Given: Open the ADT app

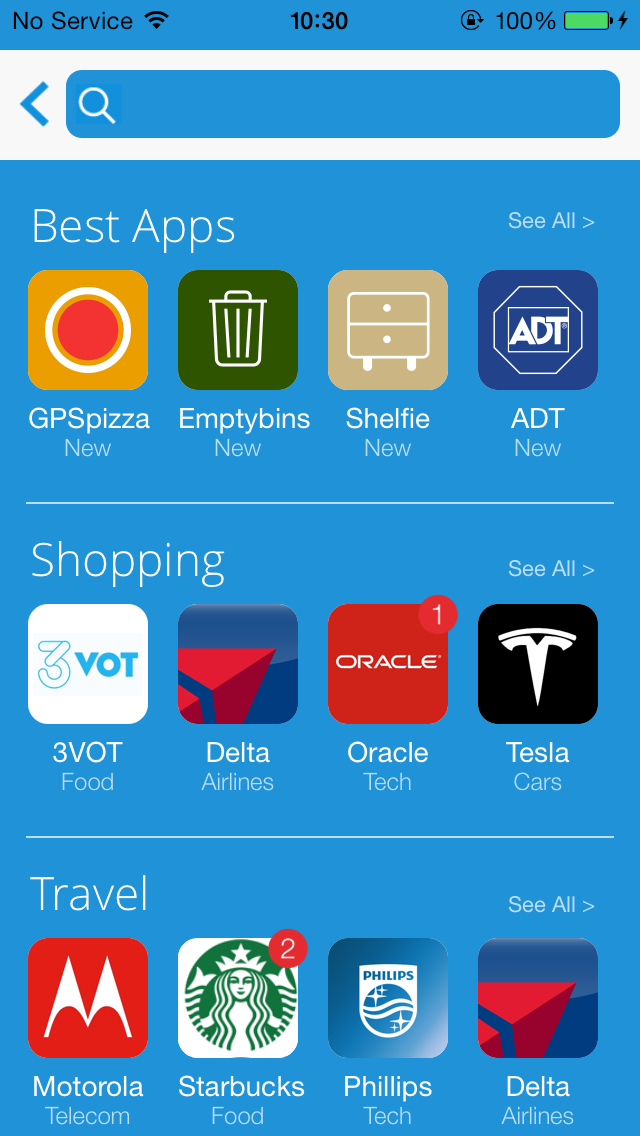Looking at the screenshot, I should click(x=538, y=330).
